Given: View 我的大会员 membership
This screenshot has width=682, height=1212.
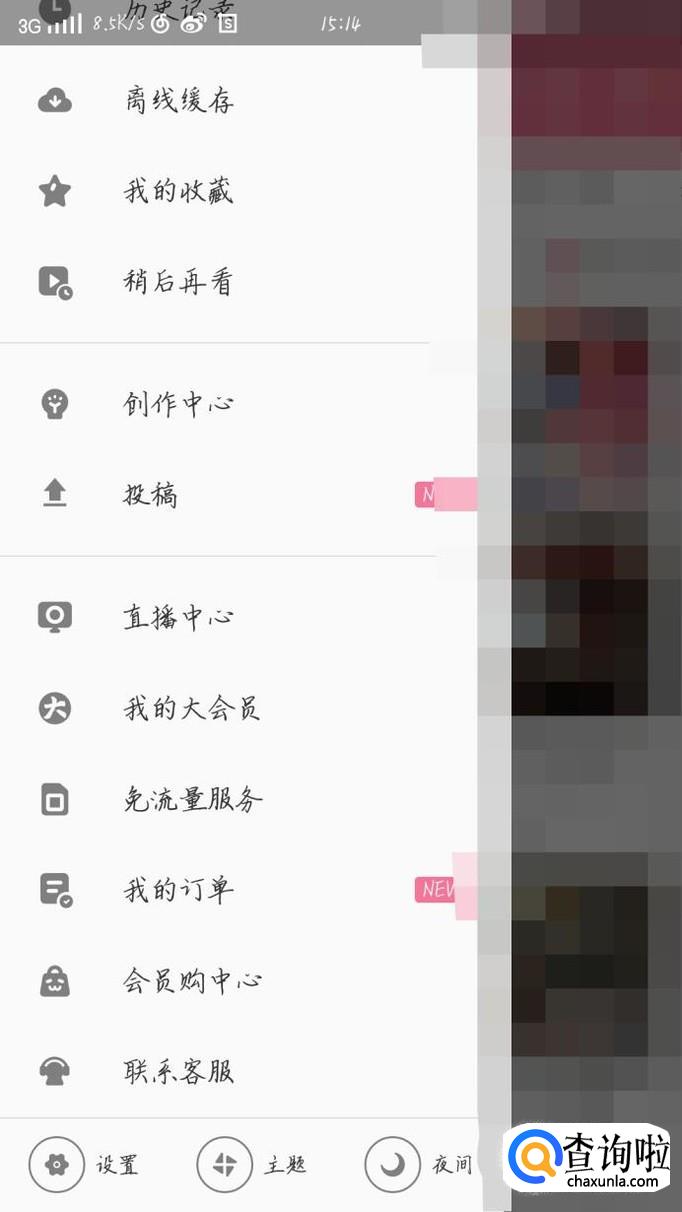Looking at the screenshot, I should click(190, 709).
